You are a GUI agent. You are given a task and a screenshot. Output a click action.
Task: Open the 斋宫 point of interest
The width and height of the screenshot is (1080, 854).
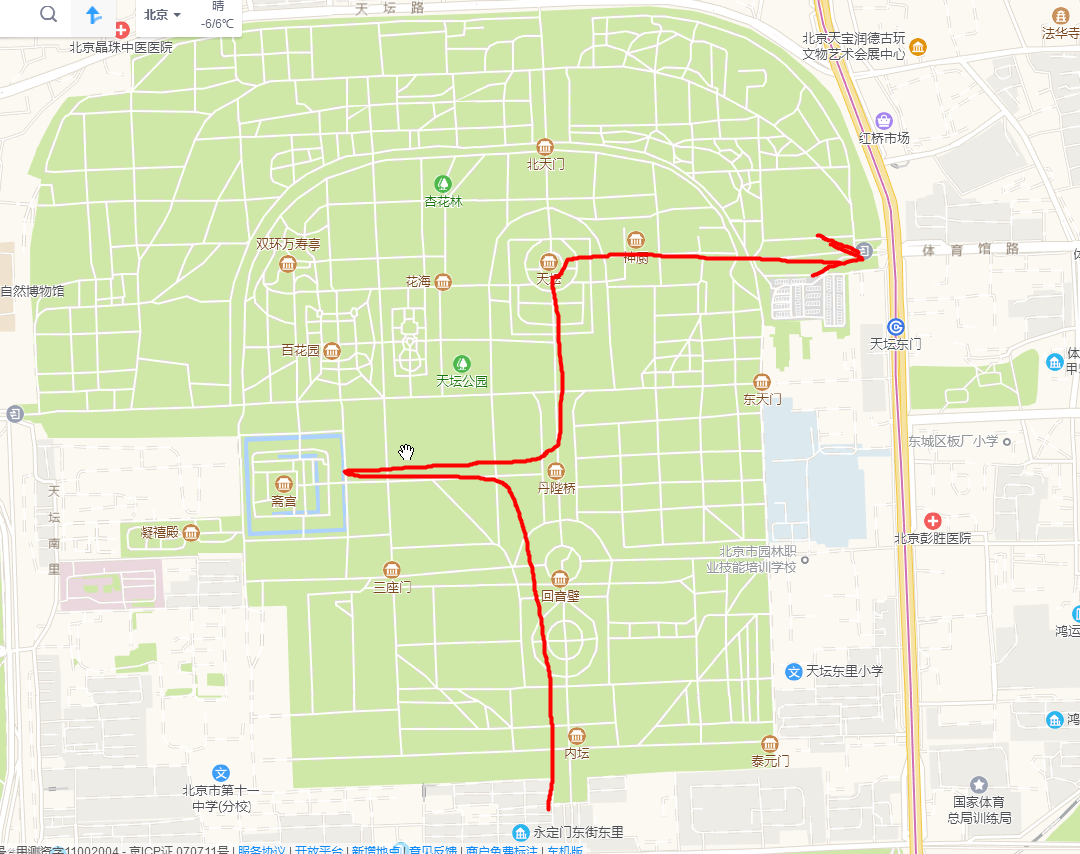pos(283,484)
